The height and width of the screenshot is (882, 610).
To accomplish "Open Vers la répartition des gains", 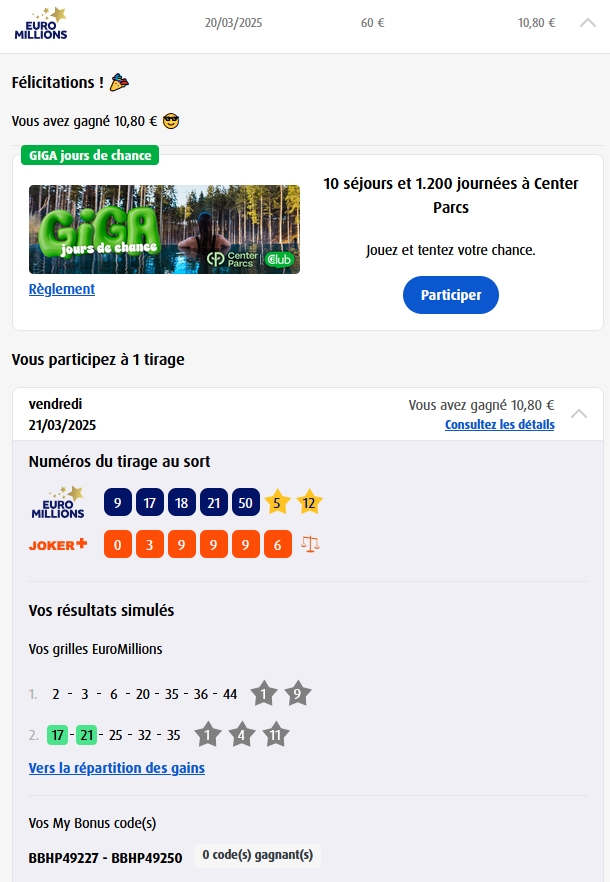I will 117,768.
